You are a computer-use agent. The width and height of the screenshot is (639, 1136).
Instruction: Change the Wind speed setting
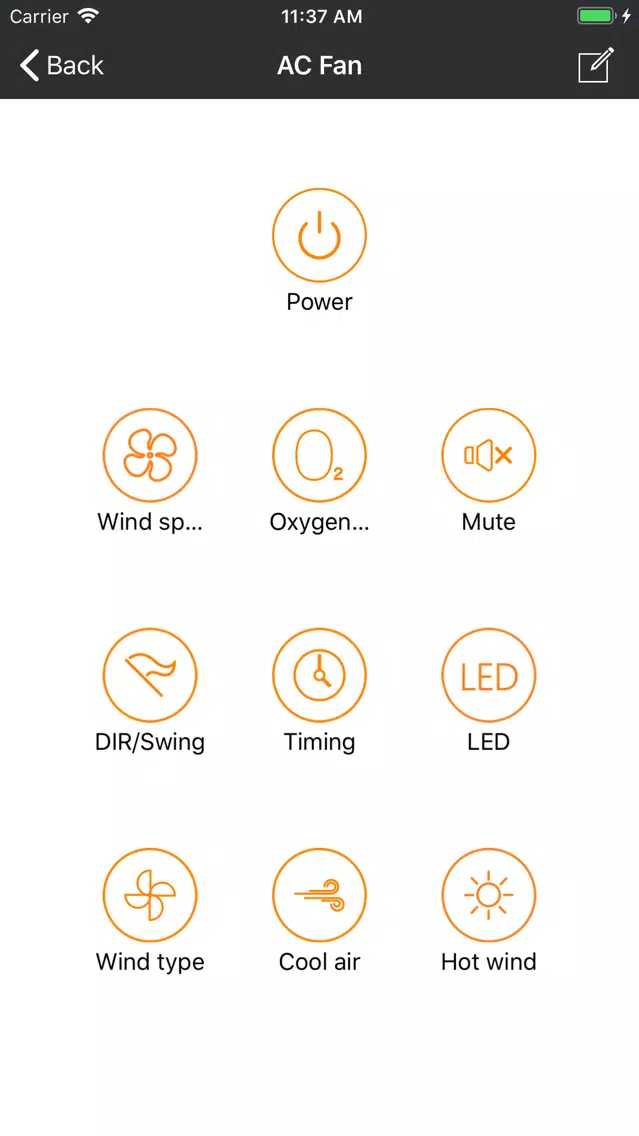(x=150, y=455)
